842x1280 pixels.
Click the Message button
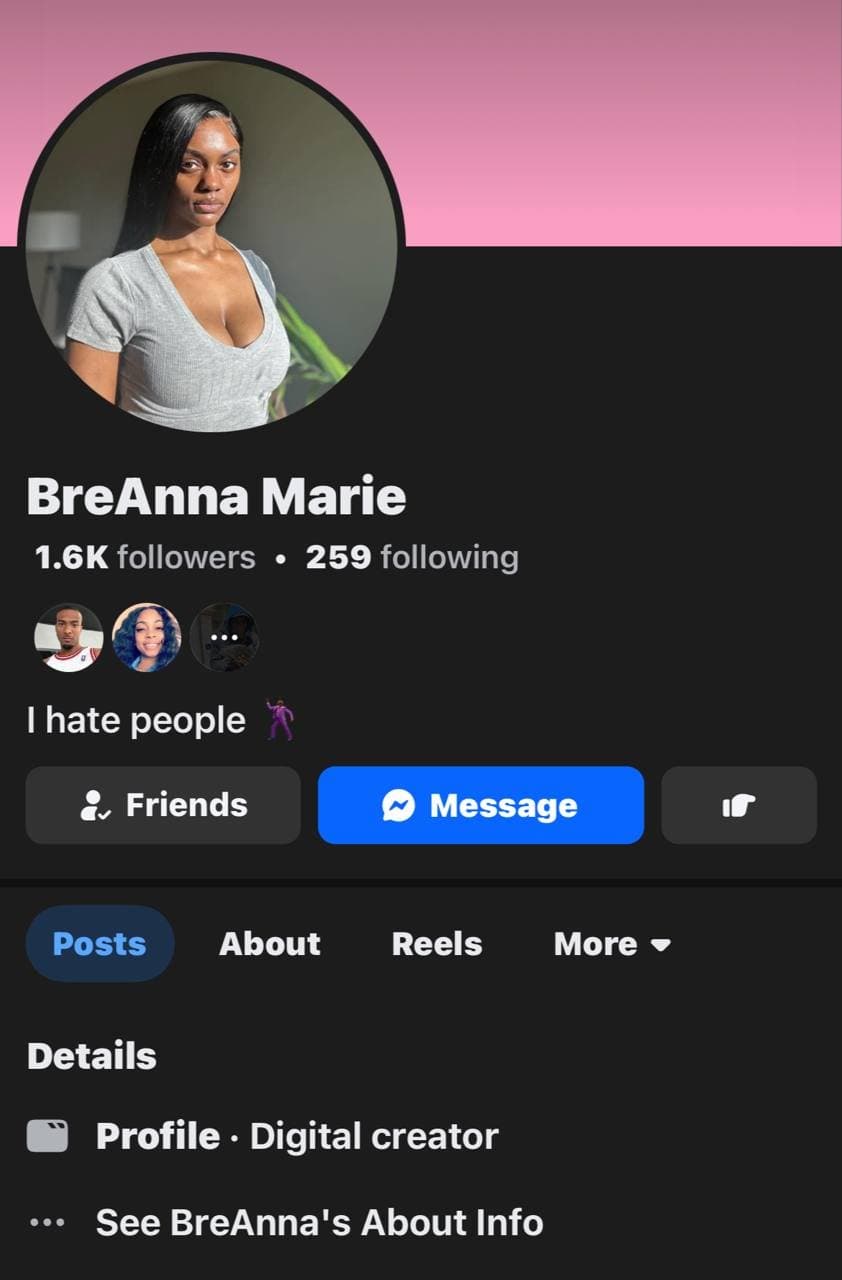(x=481, y=805)
